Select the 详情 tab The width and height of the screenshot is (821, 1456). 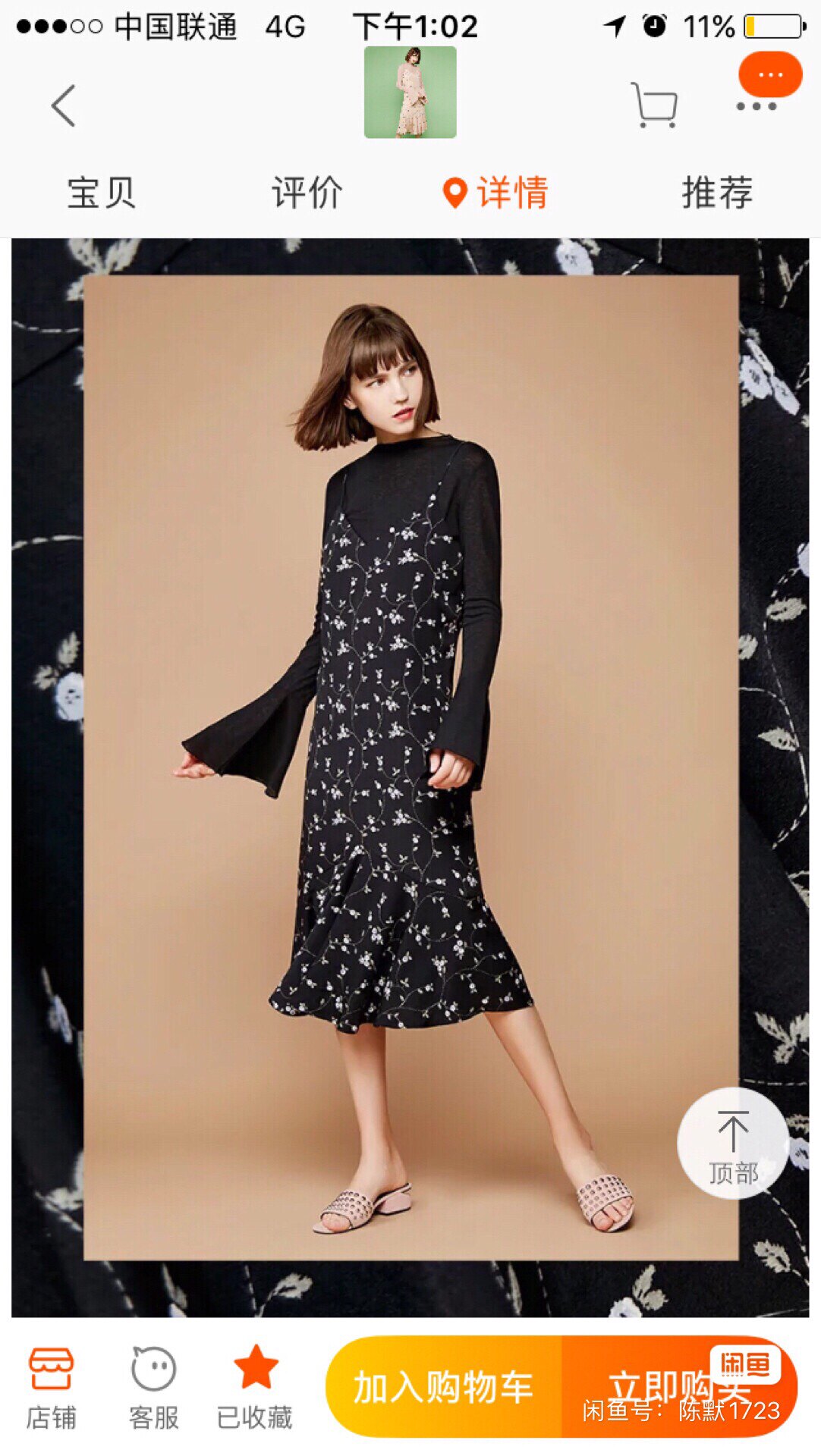click(x=495, y=193)
